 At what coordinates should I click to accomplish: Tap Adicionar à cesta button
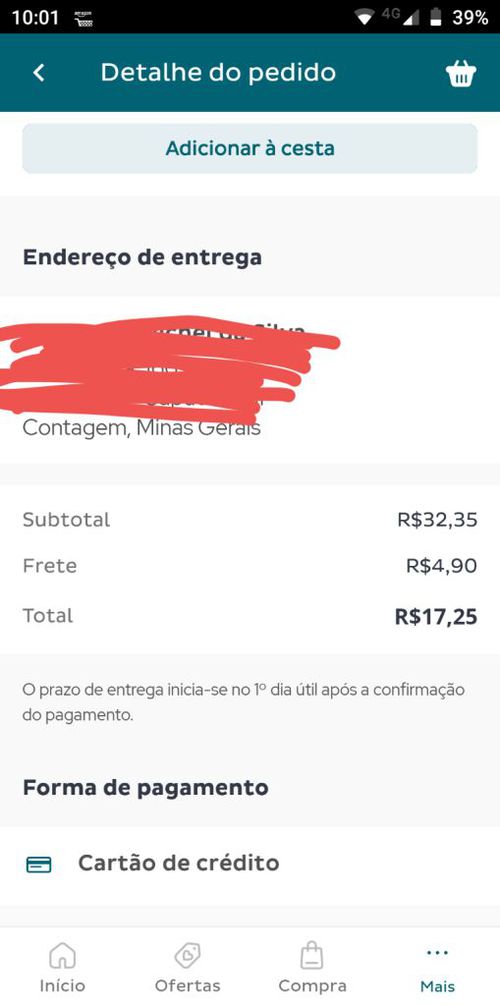point(250,148)
